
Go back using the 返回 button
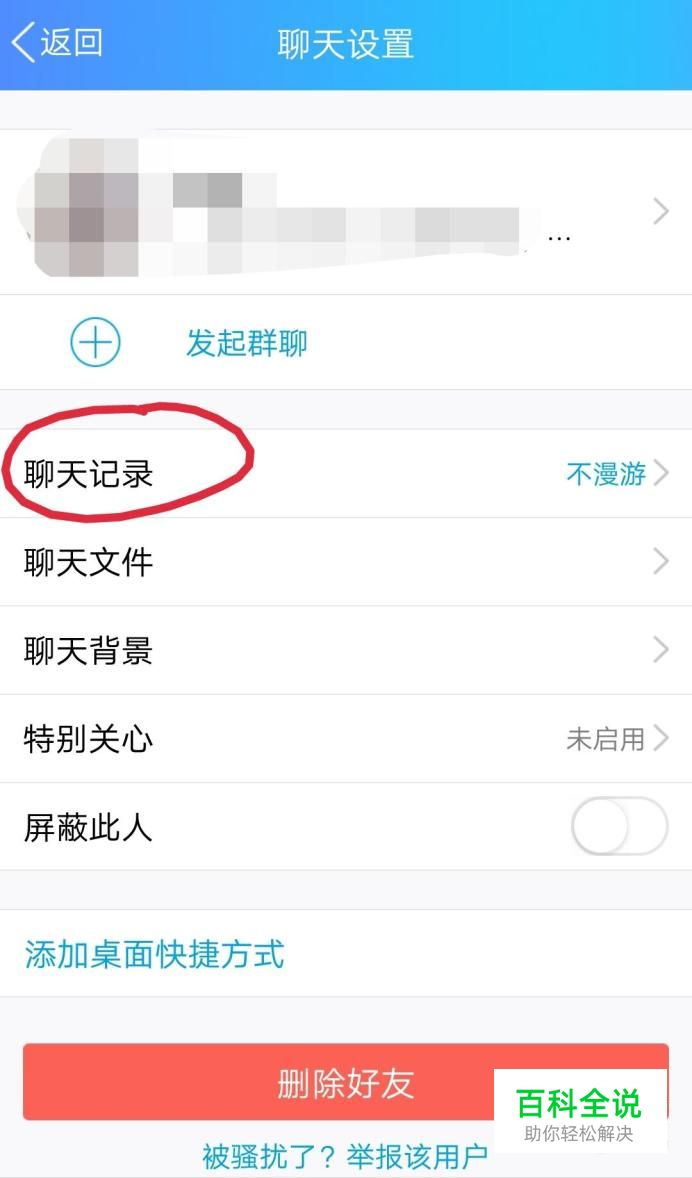pos(57,44)
